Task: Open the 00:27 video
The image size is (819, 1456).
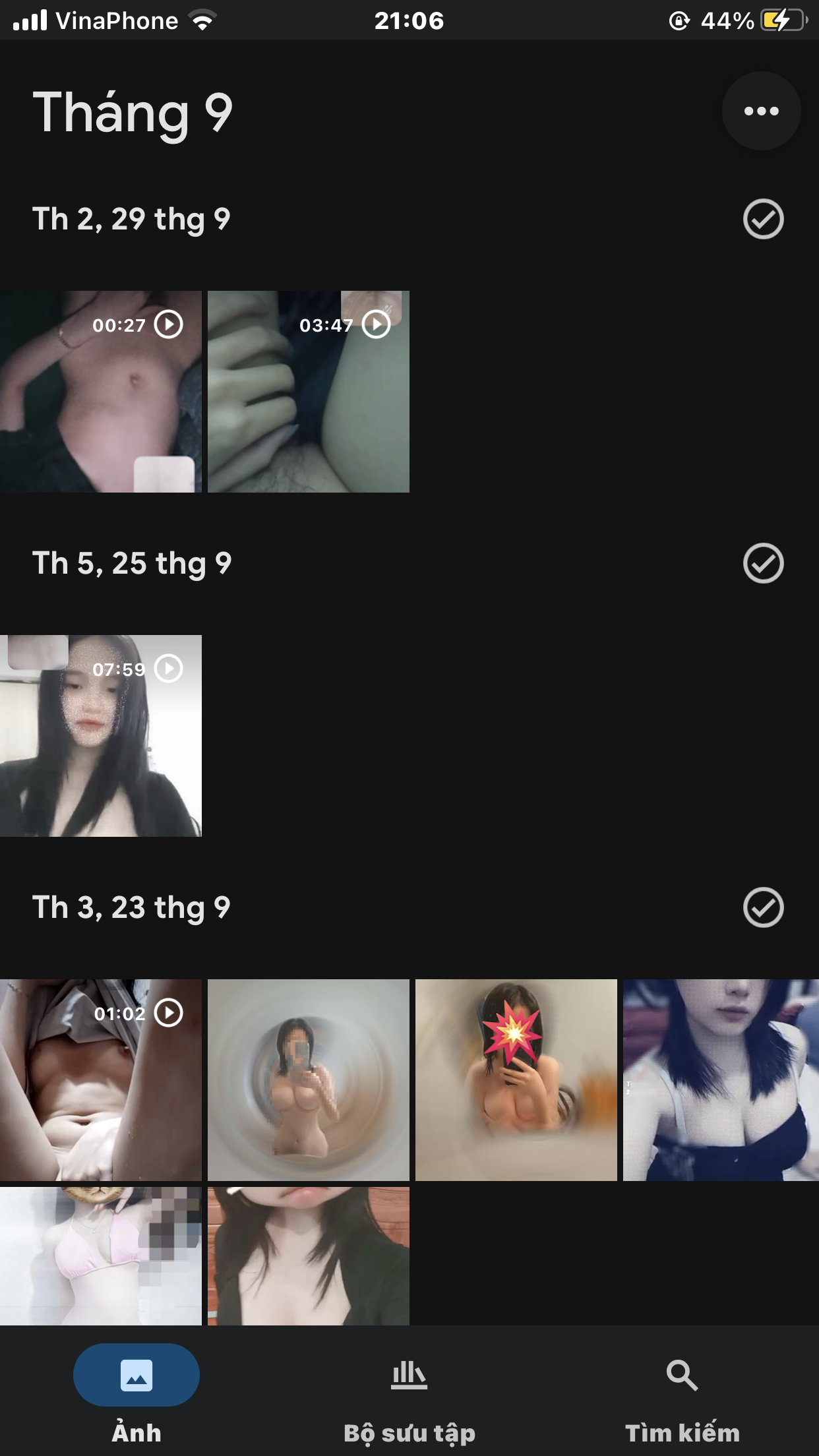Action: pos(100,392)
